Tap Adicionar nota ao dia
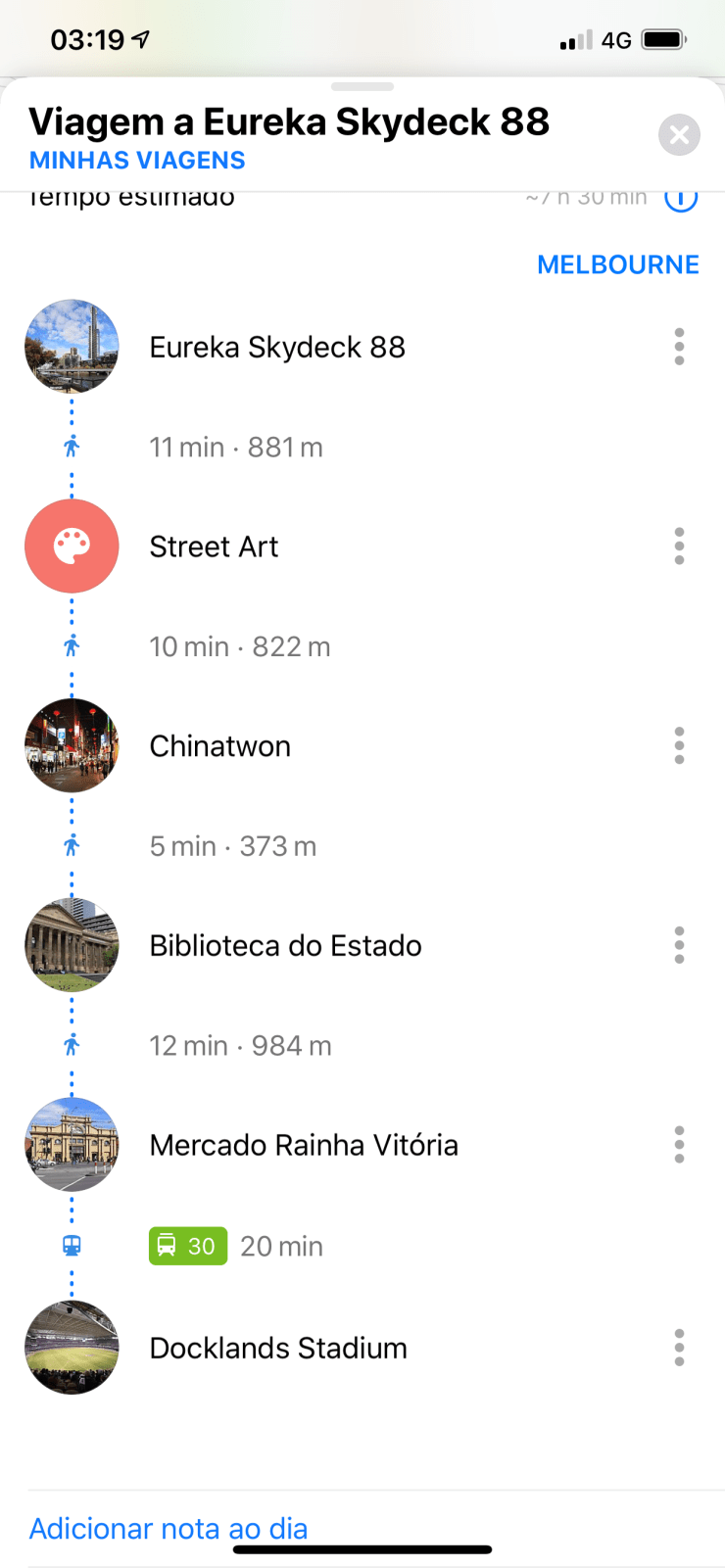 169,1529
